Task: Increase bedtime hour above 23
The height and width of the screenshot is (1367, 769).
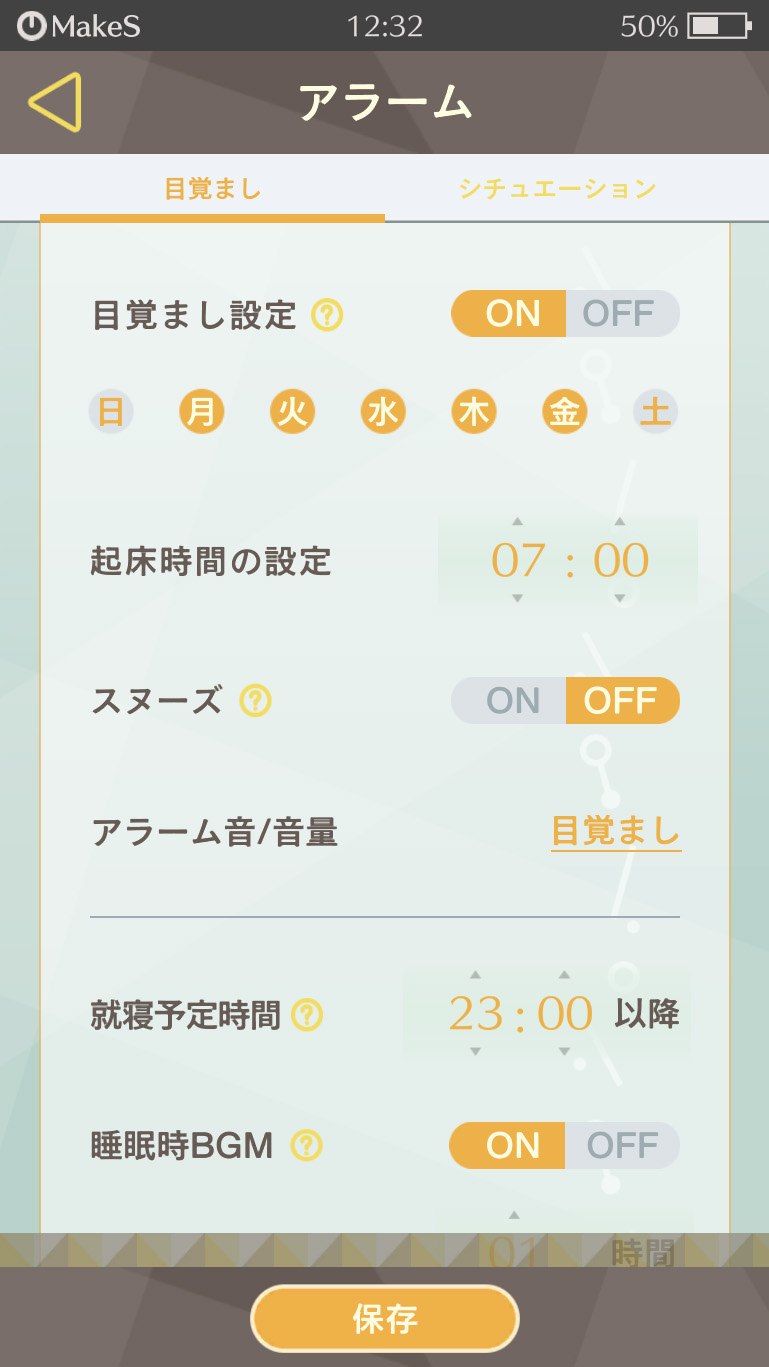Action: click(475, 974)
